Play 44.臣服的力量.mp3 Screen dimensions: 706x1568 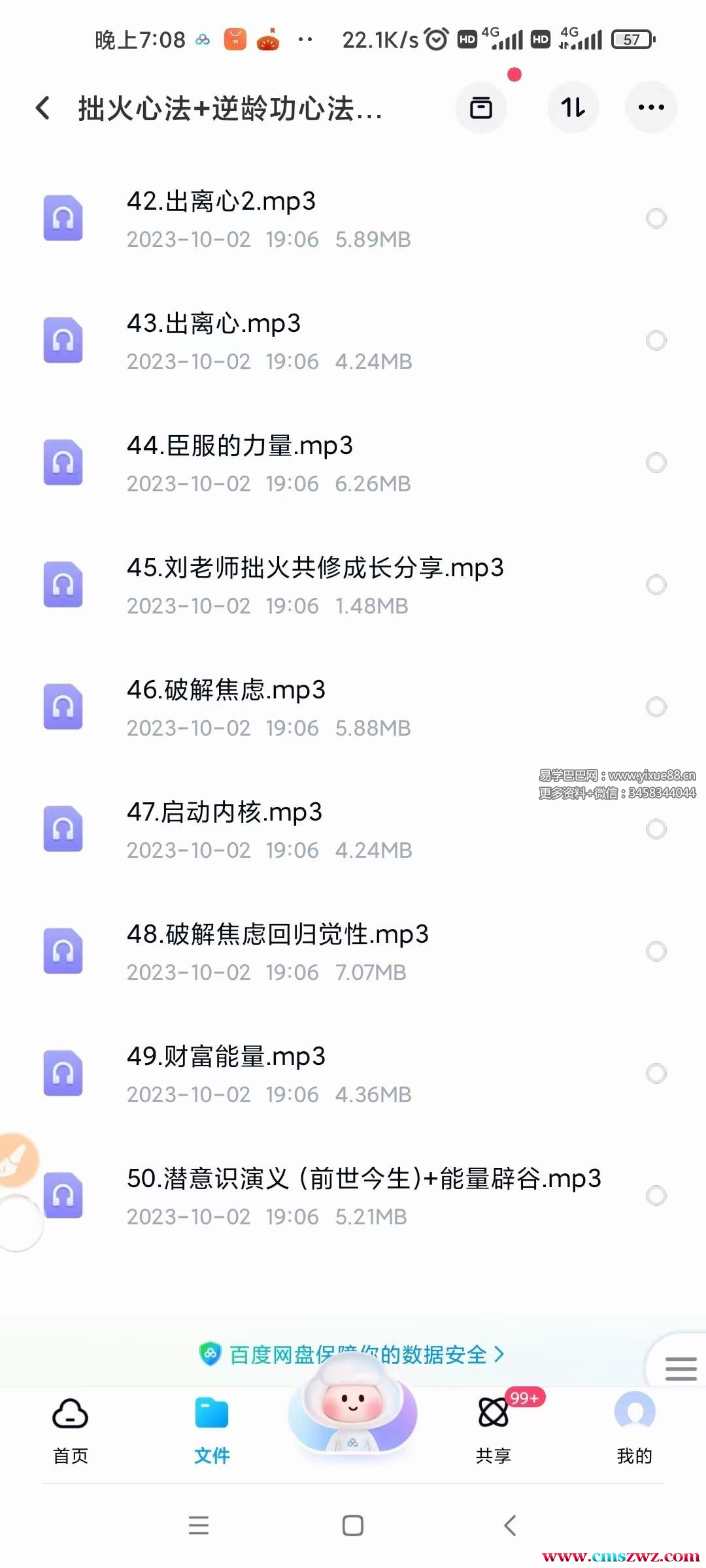(239, 446)
